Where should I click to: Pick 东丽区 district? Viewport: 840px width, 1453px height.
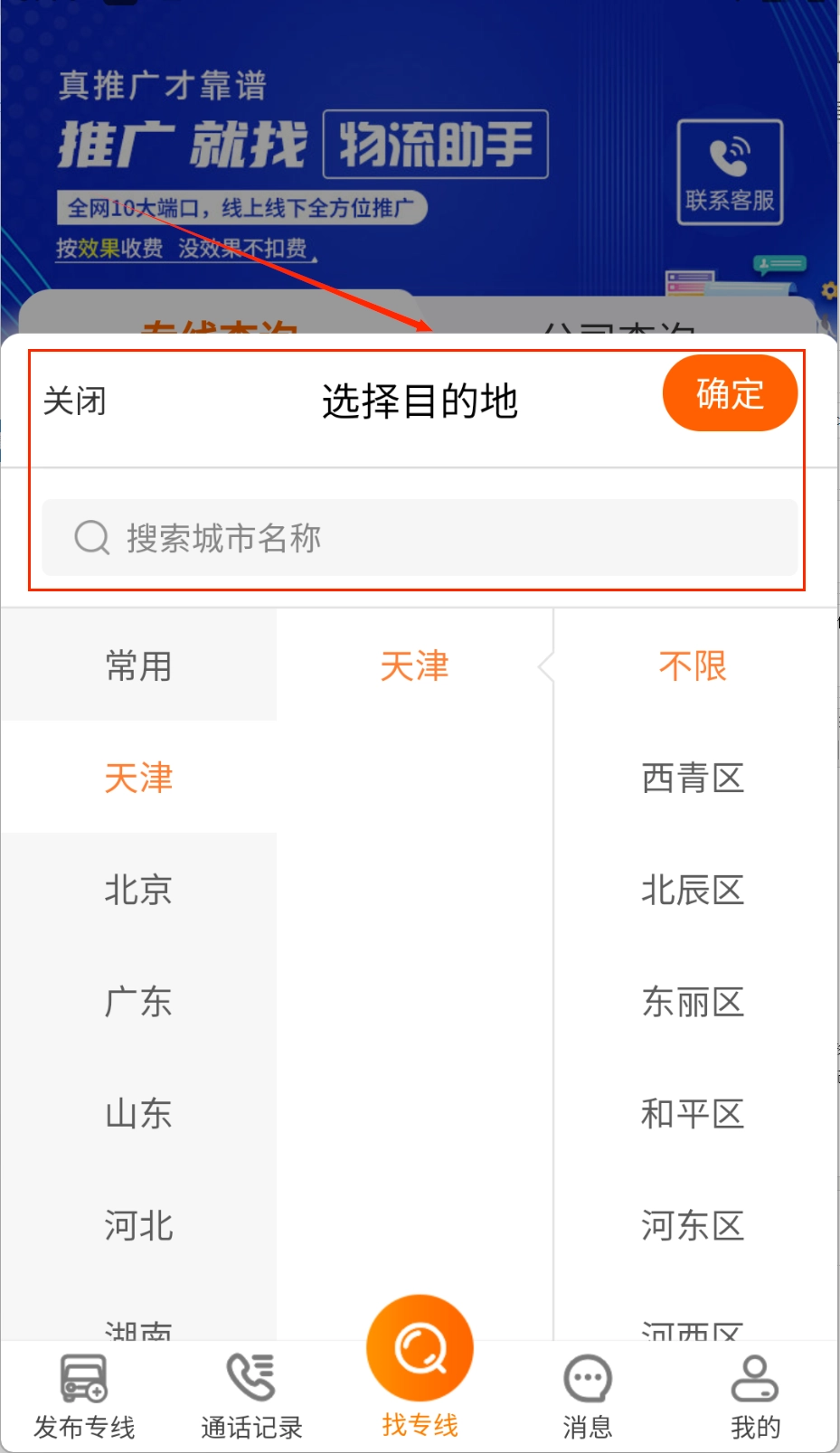[693, 1002]
